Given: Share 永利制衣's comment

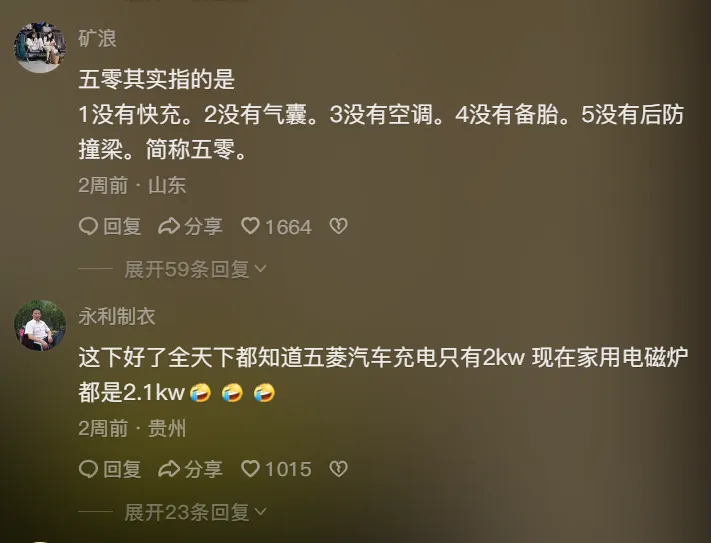Looking at the screenshot, I should tap(191, 469).
